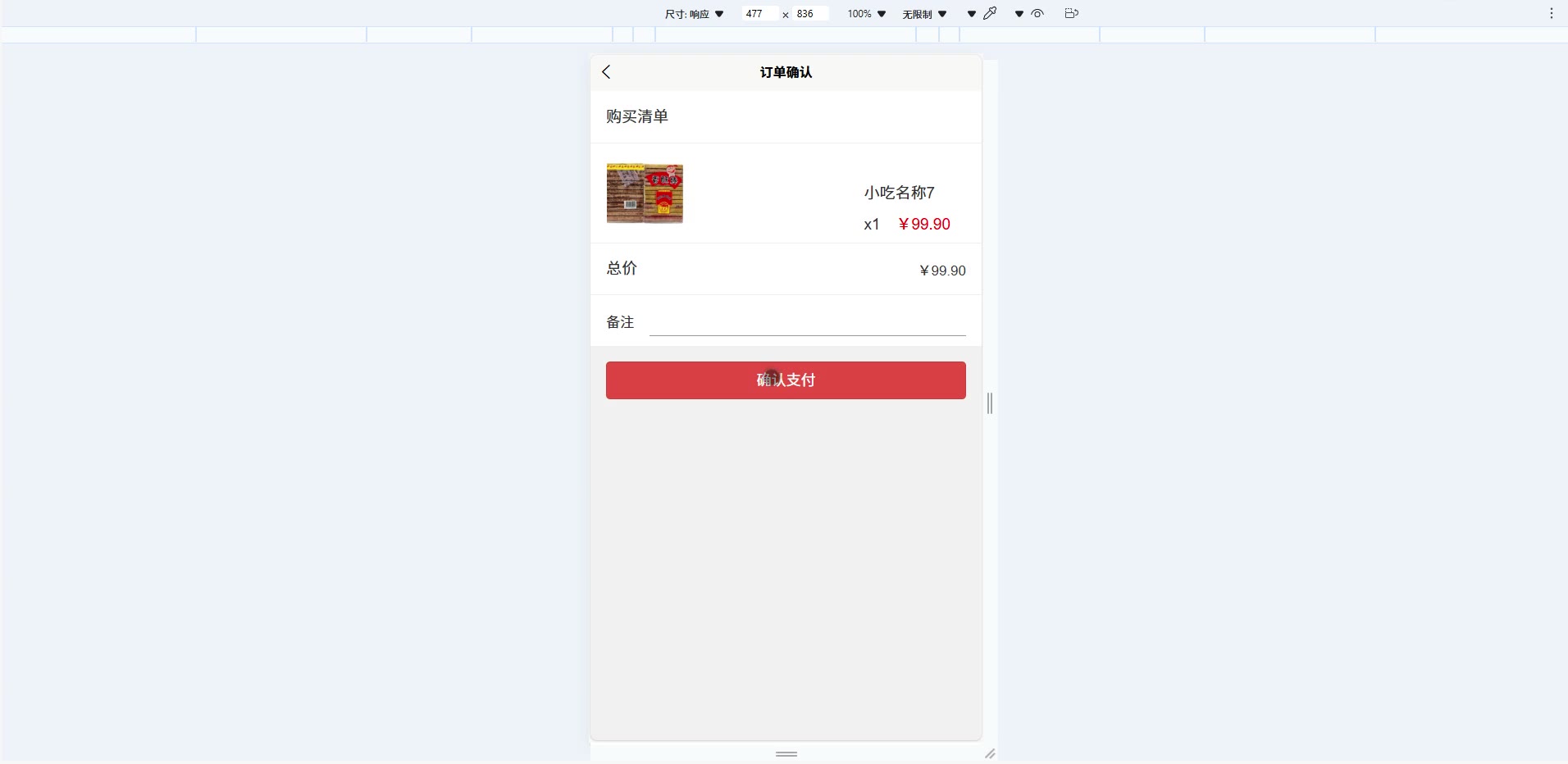
Task: Focus the 备注 remark input field
Action: coord(807,323)
